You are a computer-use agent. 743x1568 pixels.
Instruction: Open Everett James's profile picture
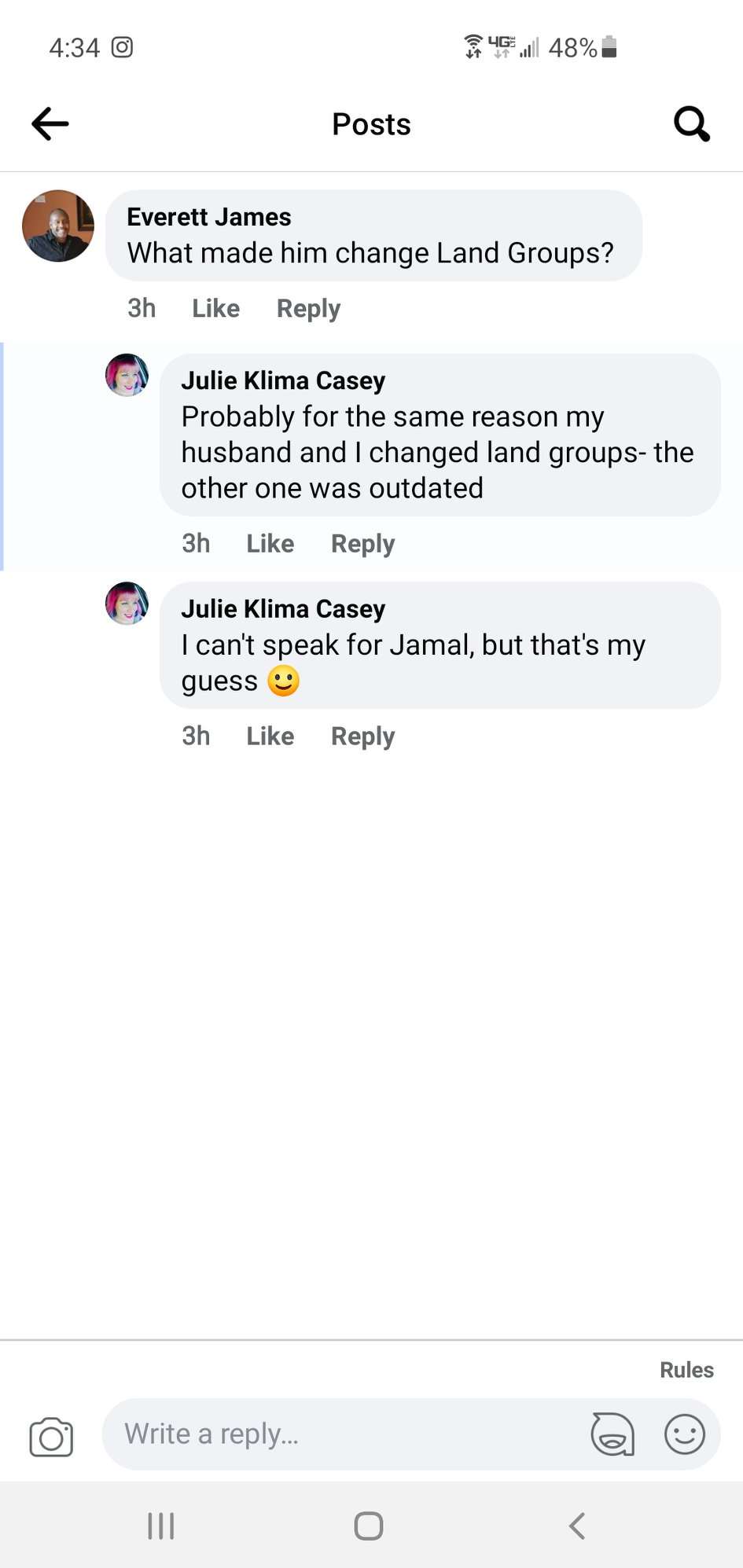[x=58, y=226]
